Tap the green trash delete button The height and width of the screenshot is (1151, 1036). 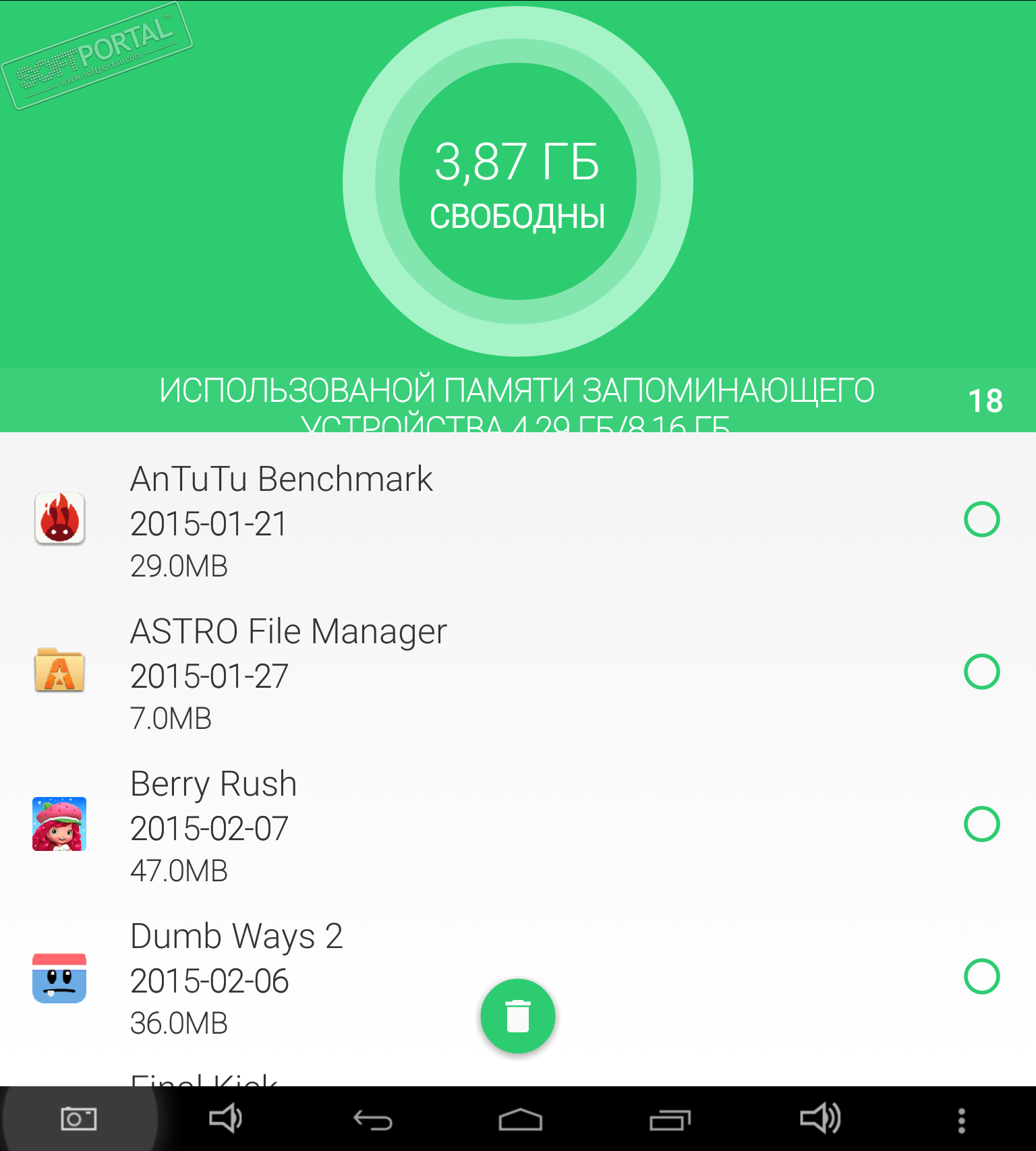coord(517,1015)
